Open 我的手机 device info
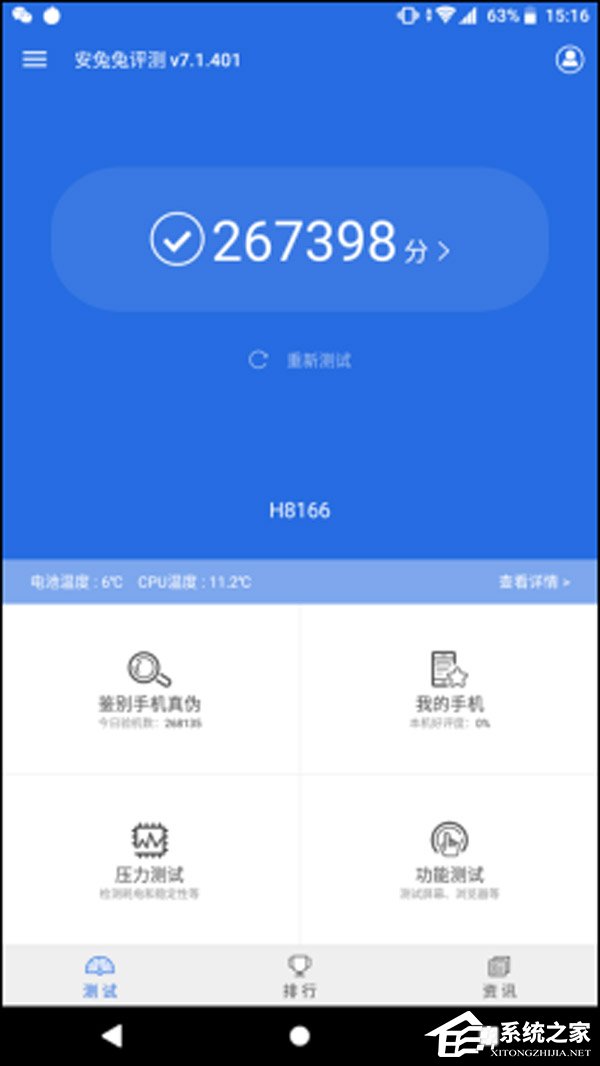 [x=450, y=688]
